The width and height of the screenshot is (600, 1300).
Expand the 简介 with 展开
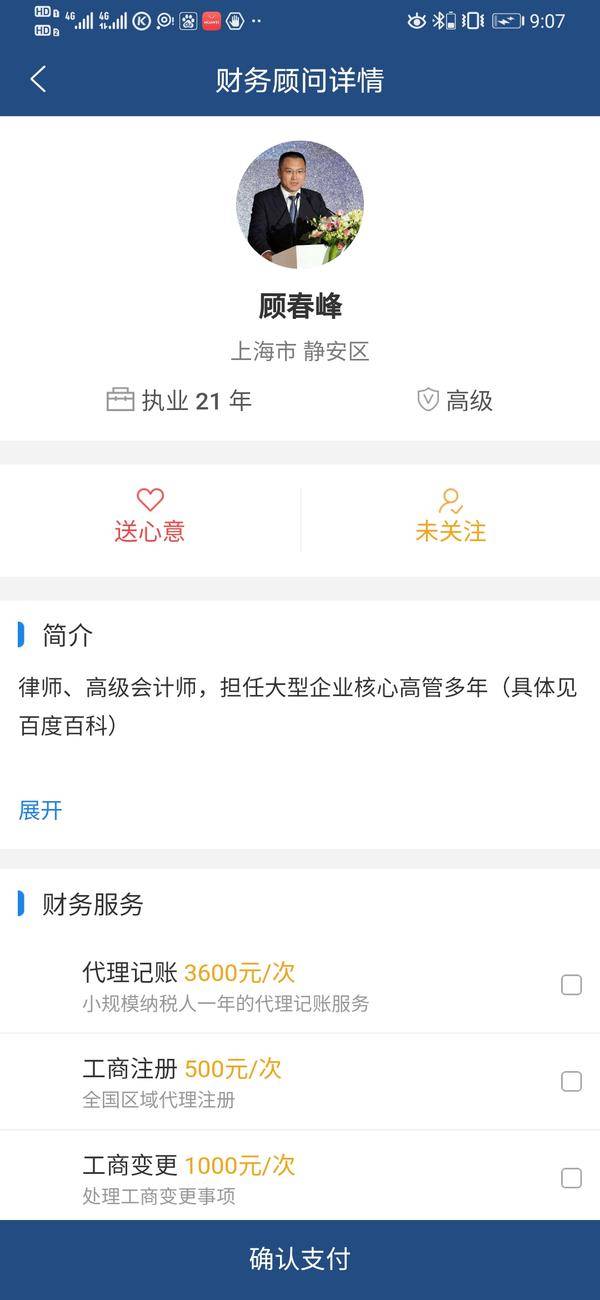pos(40,810)
